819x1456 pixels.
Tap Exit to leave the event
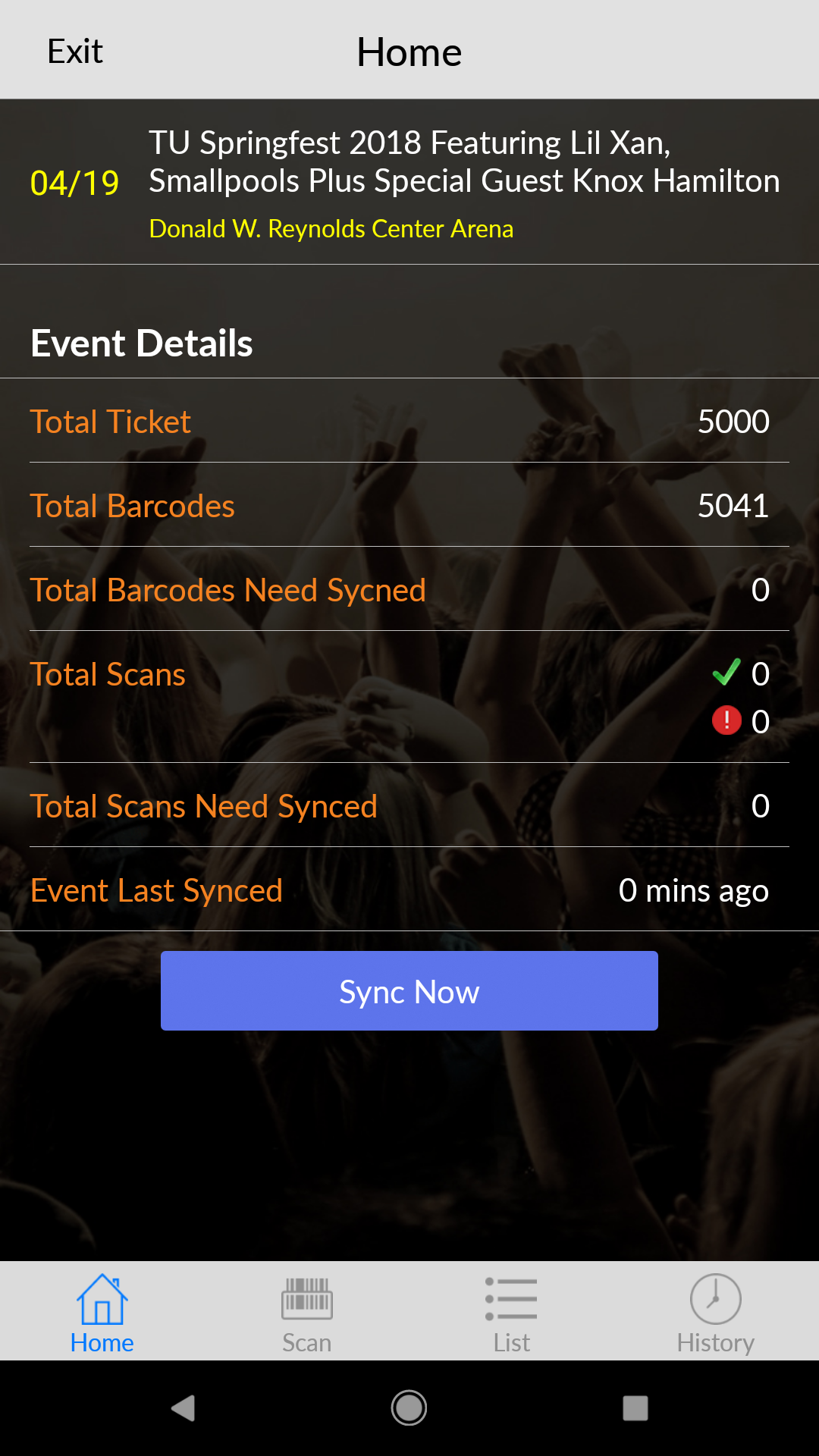pos(74,50)
